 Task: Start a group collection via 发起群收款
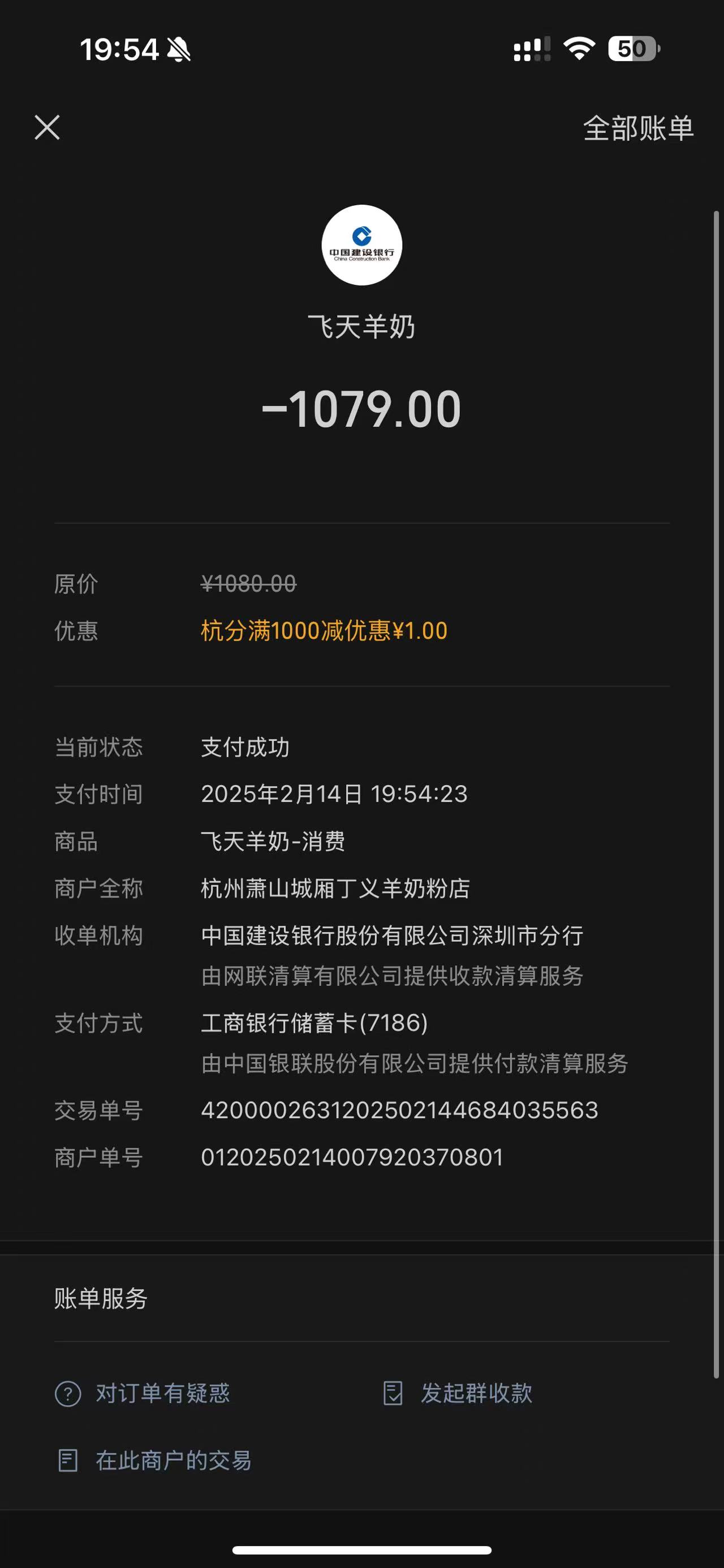click(x=458, y=1393)
